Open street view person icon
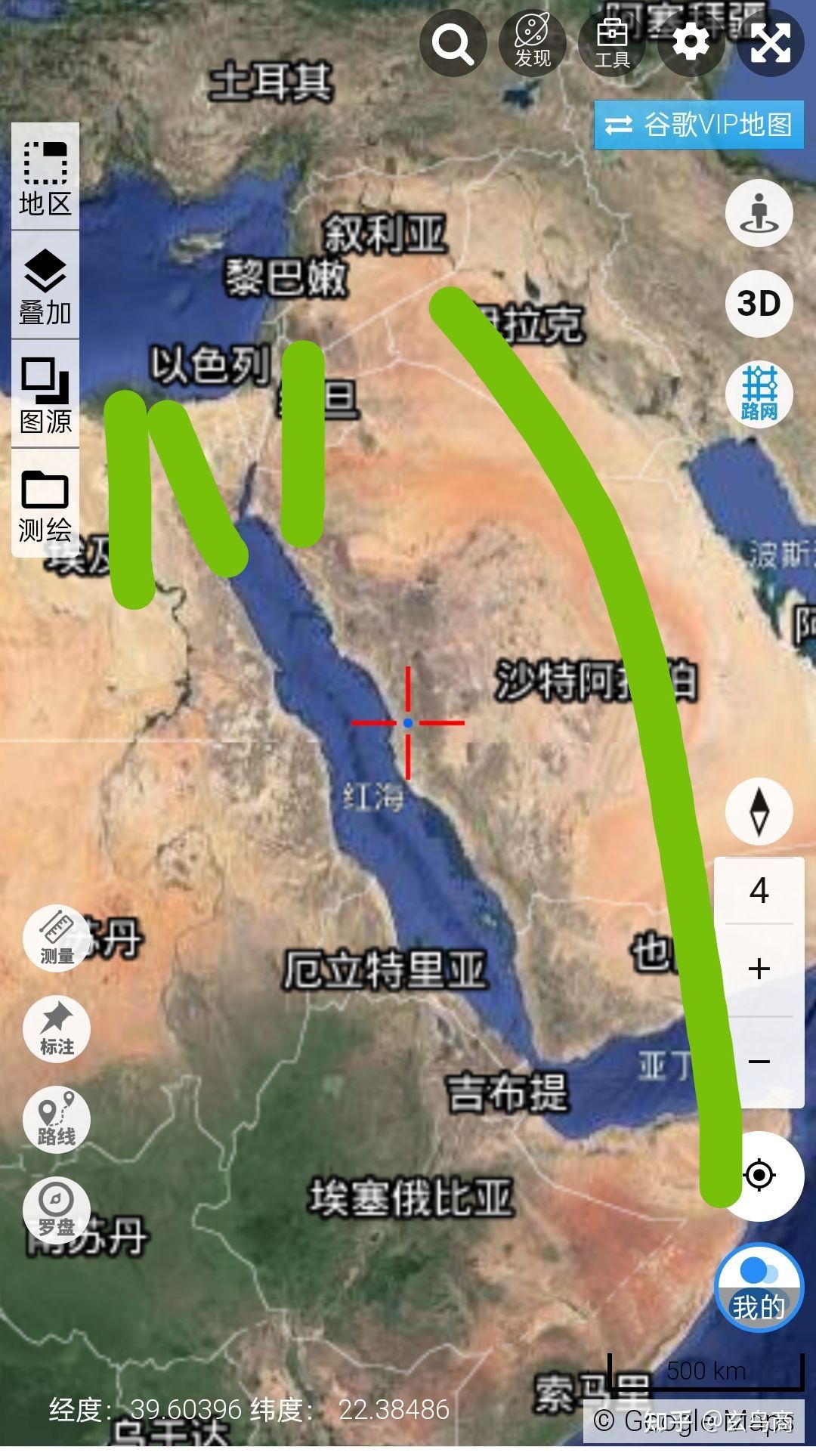 (759, 213)
